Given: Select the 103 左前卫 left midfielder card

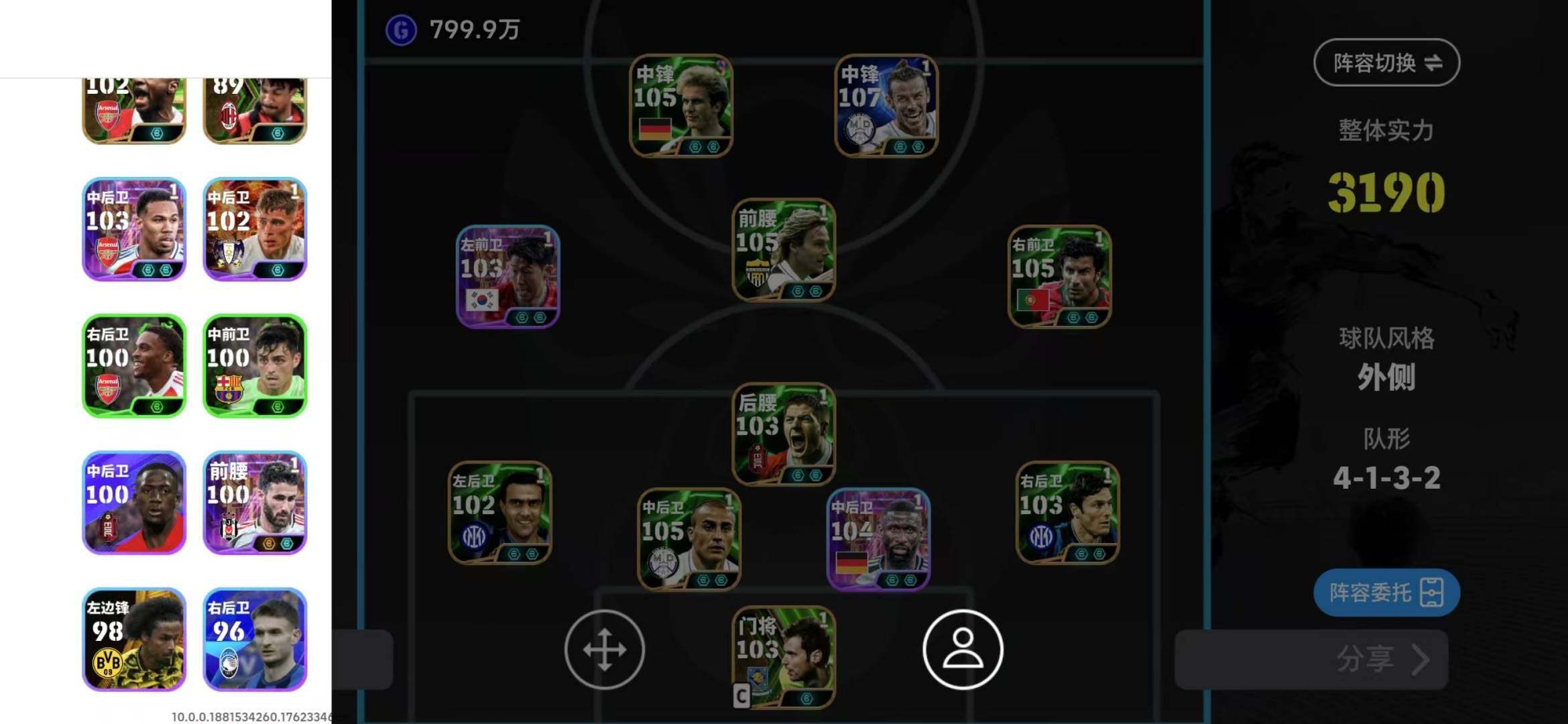Looking at the screenshot, I should 507,276.
